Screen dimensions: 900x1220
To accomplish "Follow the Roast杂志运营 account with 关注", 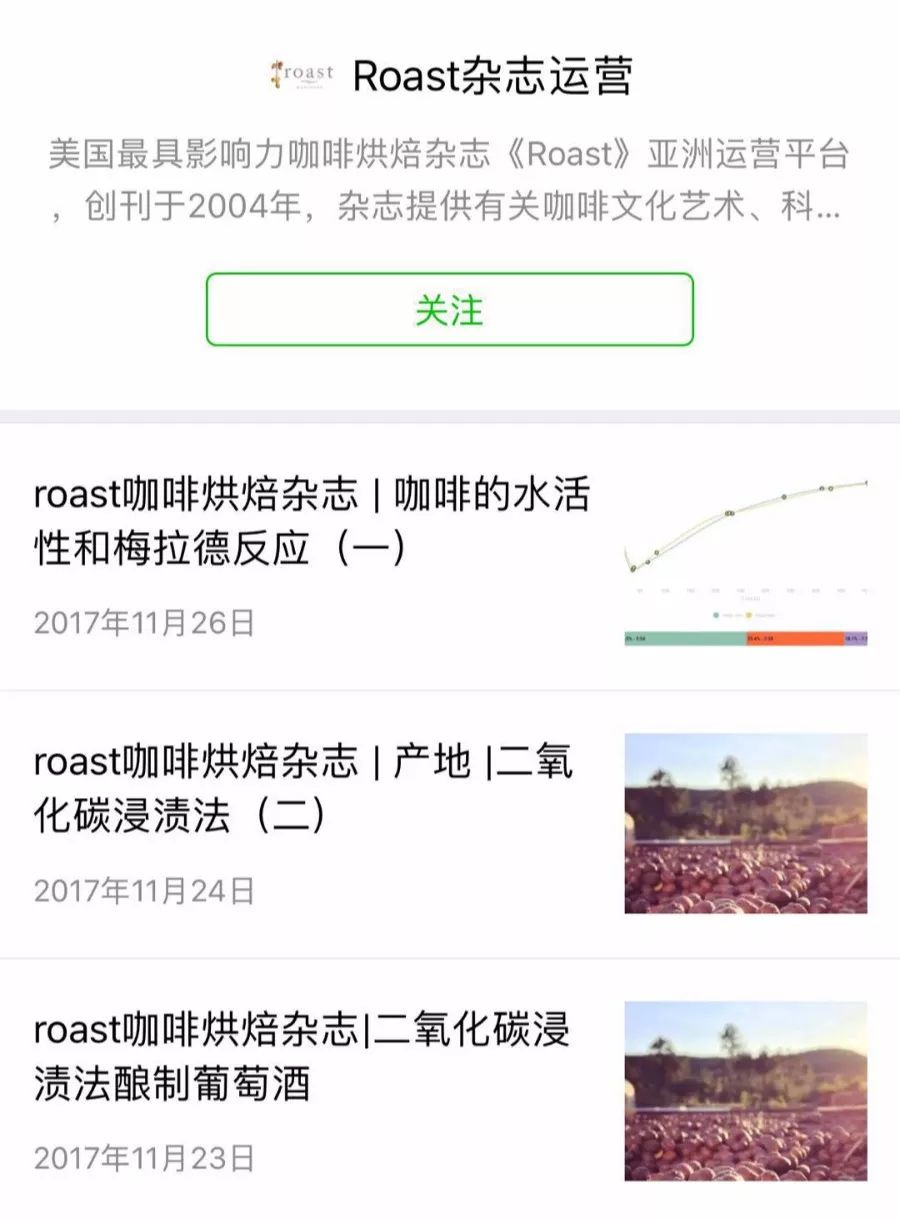I will click(x=450, y=310).
